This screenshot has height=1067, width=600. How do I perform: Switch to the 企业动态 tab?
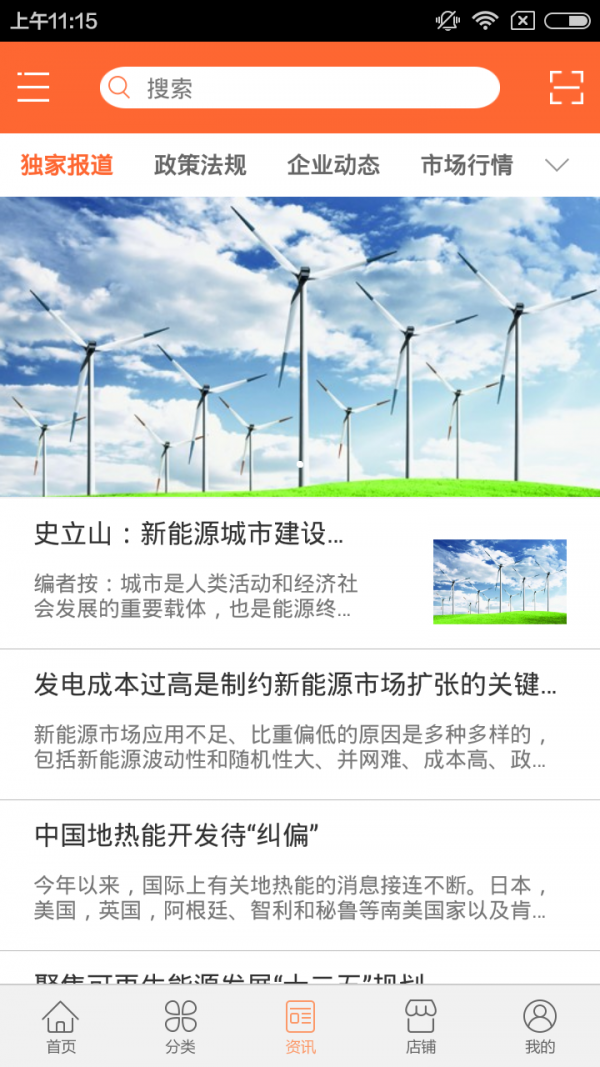pyautogui.click(x=333, y=165)
